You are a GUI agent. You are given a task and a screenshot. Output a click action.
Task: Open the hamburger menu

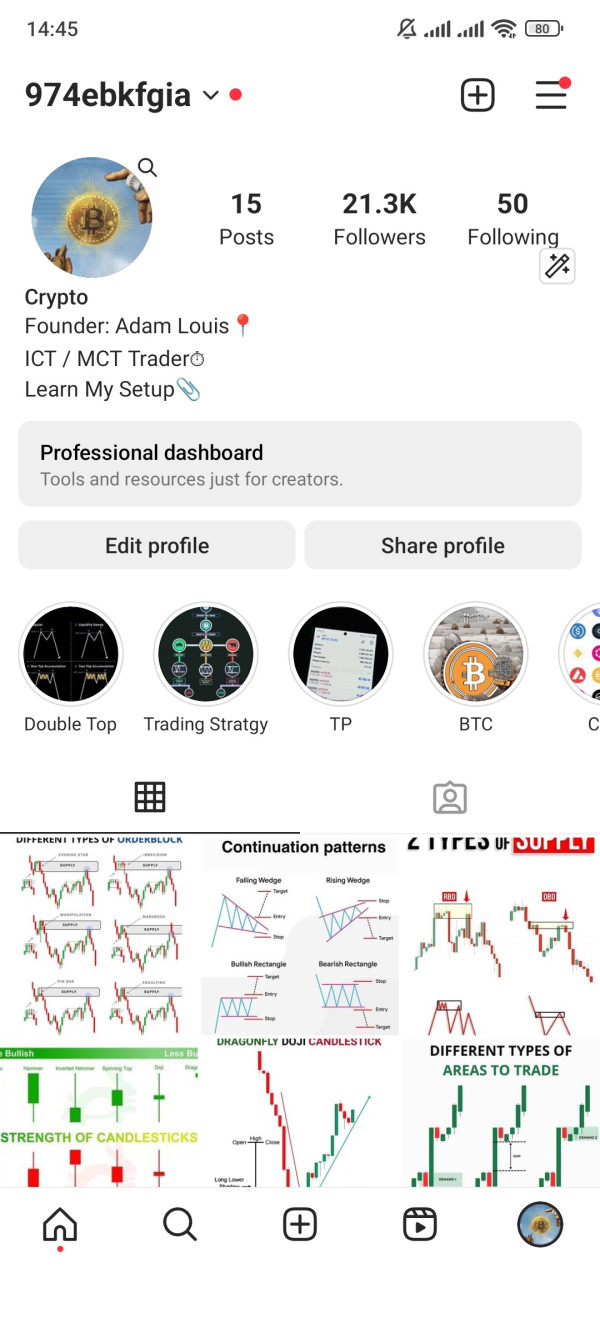click(x=551, y=95)
